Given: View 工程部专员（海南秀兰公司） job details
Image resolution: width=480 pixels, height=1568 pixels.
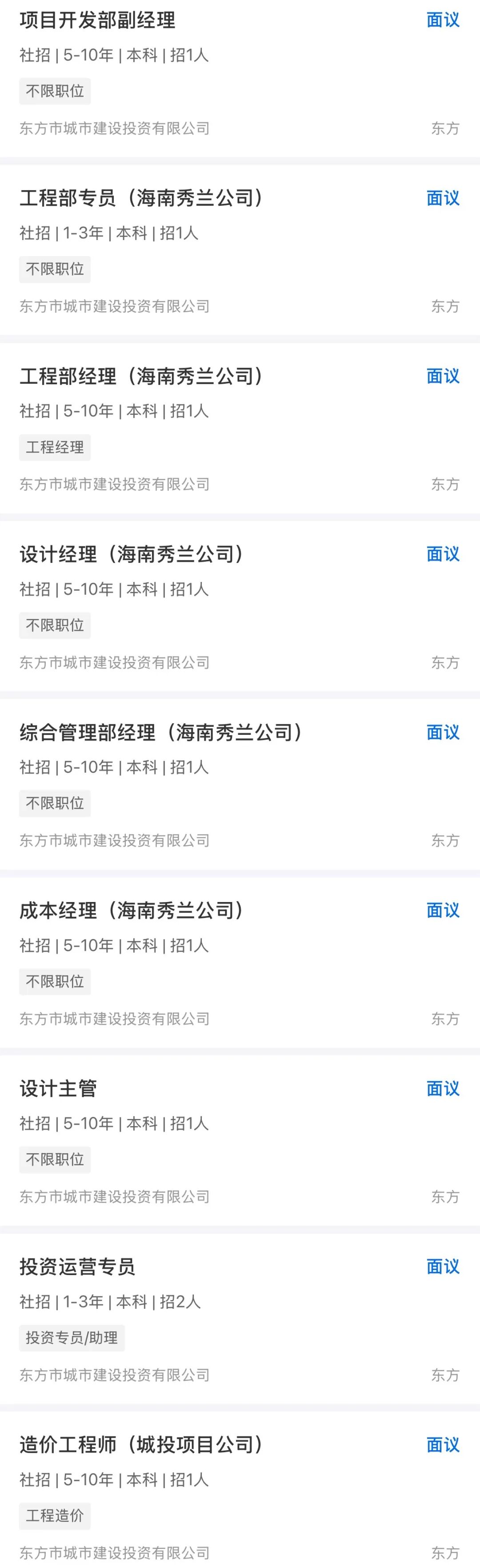Looking at the screenshot, I should pyautogui.click(x=141, y=198).
